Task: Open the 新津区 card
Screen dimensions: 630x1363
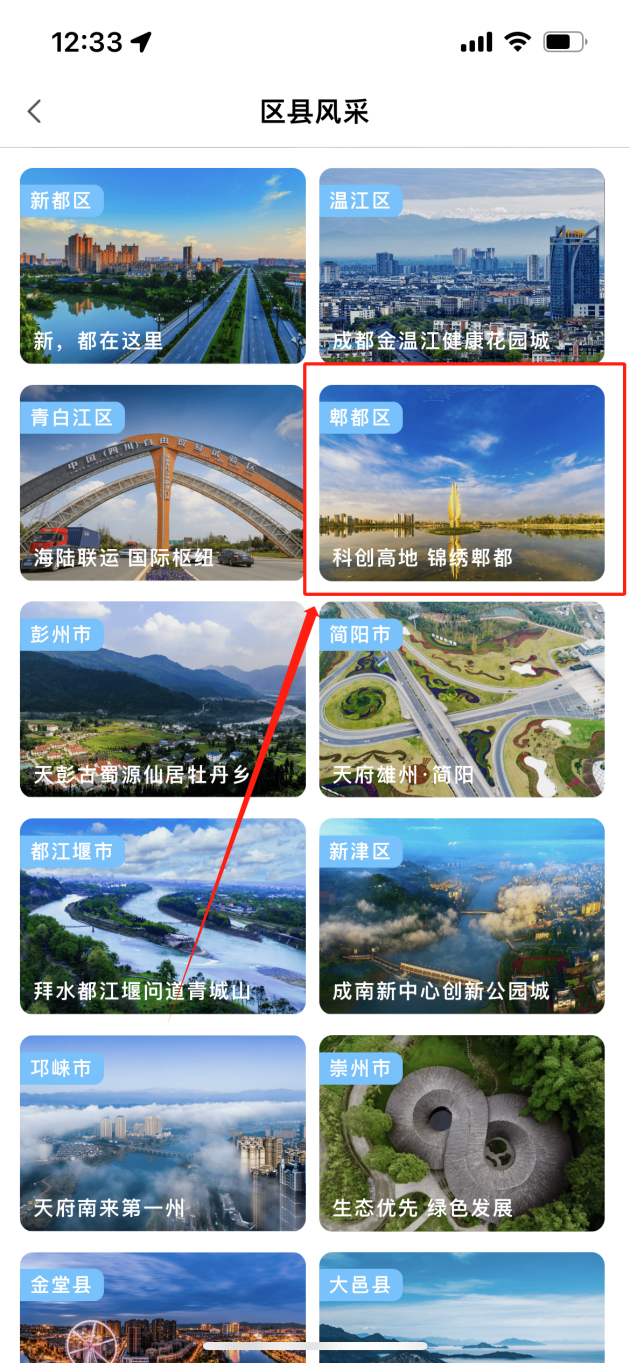Action: (x=462, y=916)
